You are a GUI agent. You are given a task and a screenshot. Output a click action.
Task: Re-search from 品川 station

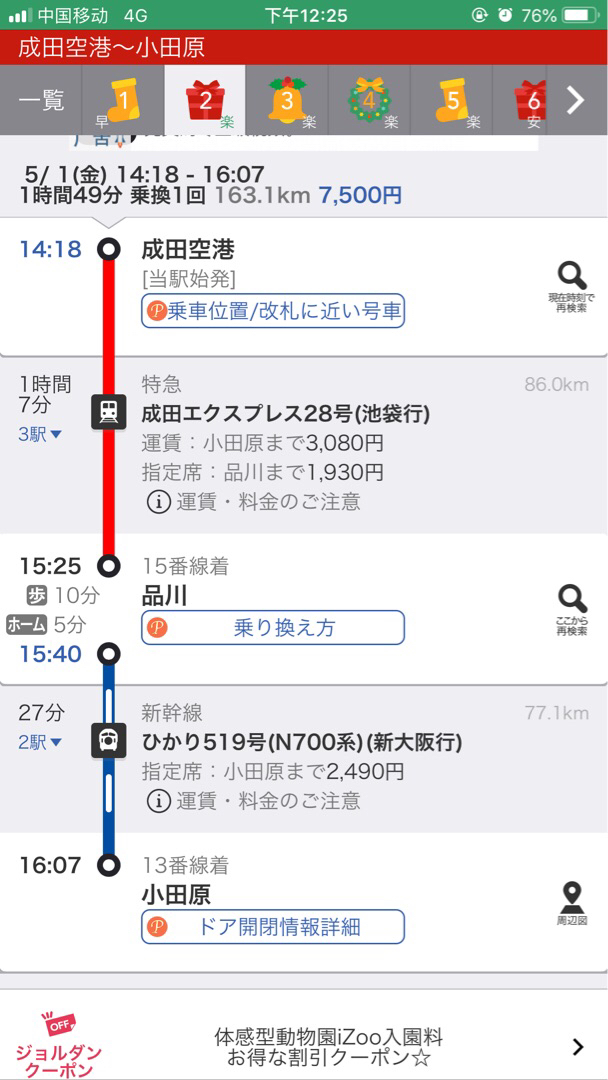(x=571, y=610)
